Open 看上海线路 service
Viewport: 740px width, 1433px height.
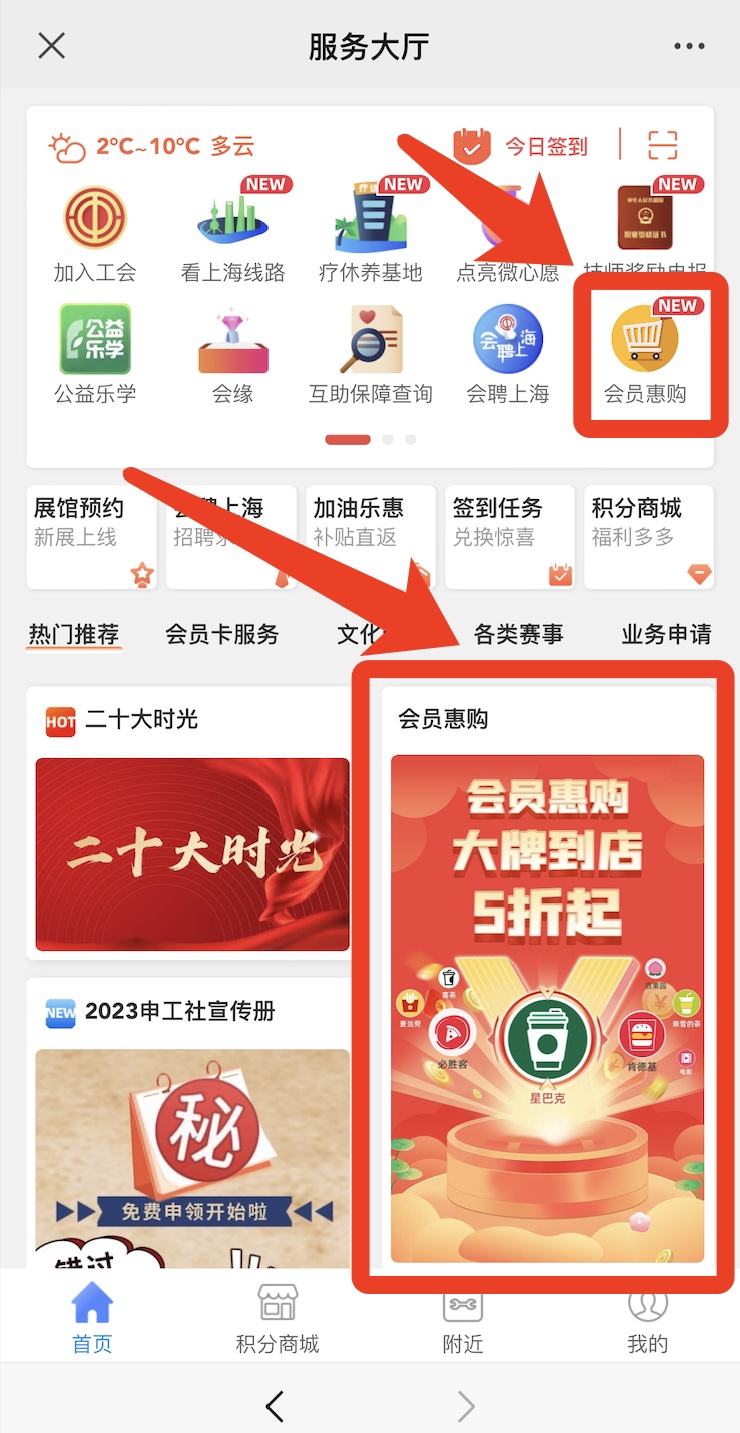click(x=233, y=232)
